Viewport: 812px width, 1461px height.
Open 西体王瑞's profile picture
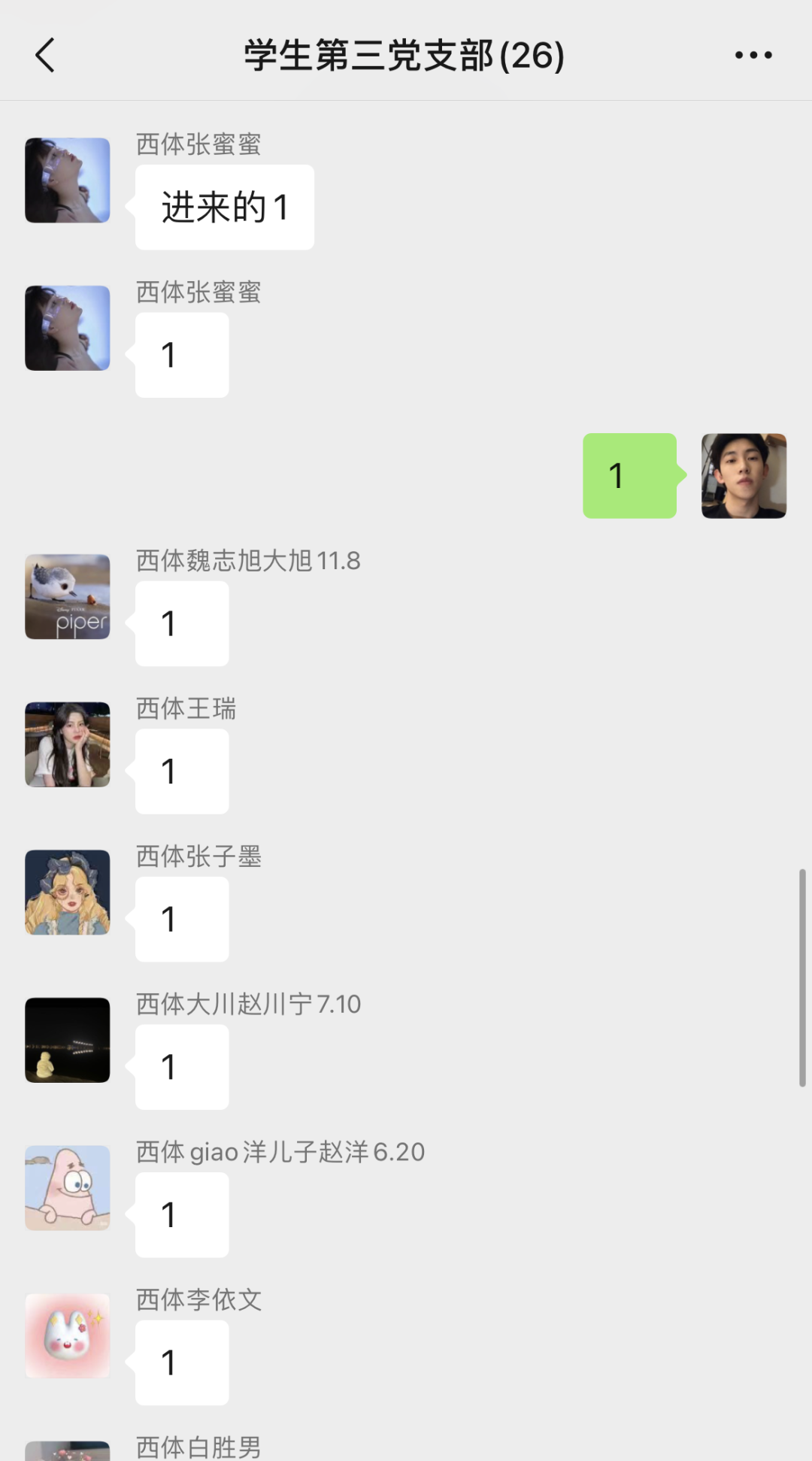click(x=68, y=744)
